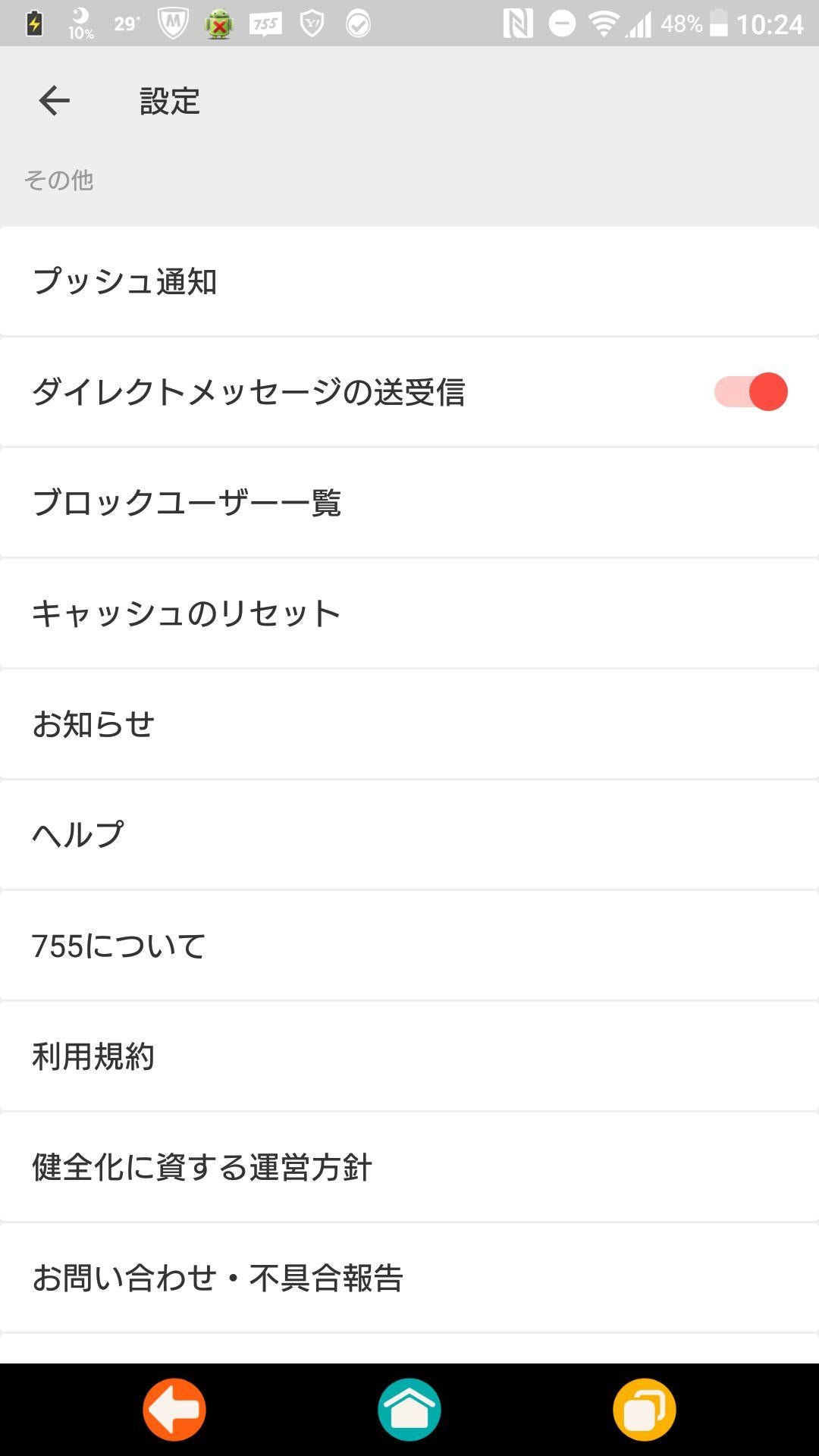Open ブロックユーザー一覧
This screenshot has width=819, height=1456.
[409, 503]
